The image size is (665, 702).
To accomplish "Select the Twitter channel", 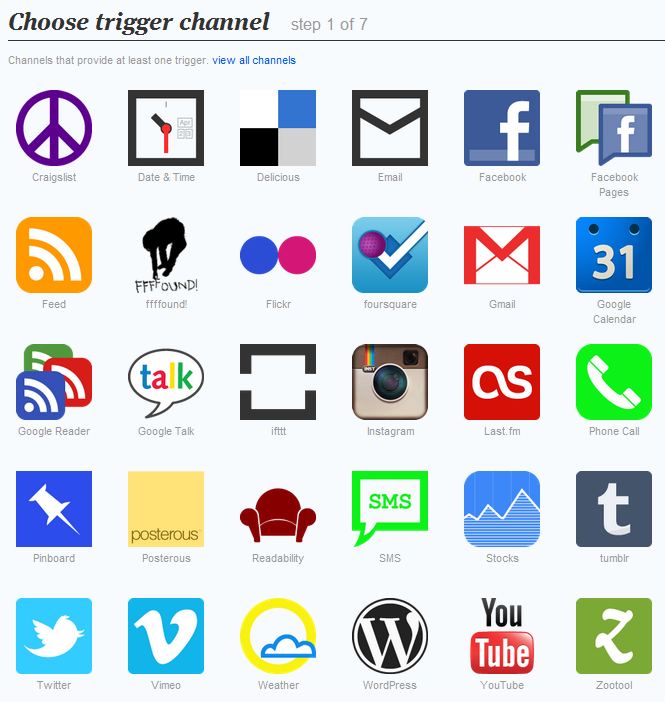I will point(54,636).
